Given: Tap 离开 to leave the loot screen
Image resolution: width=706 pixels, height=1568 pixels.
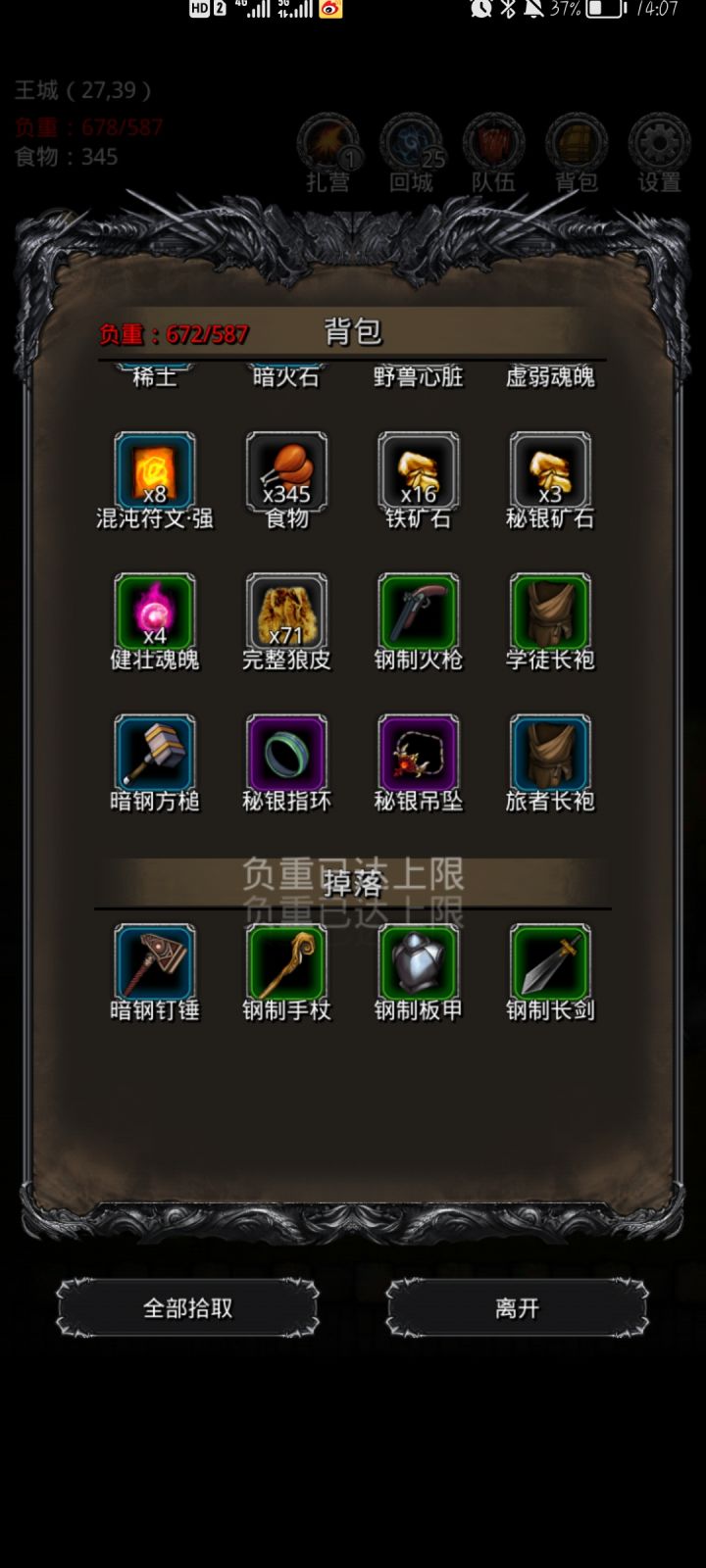Looking at the screenshot, I should (x=518, y=1307).
